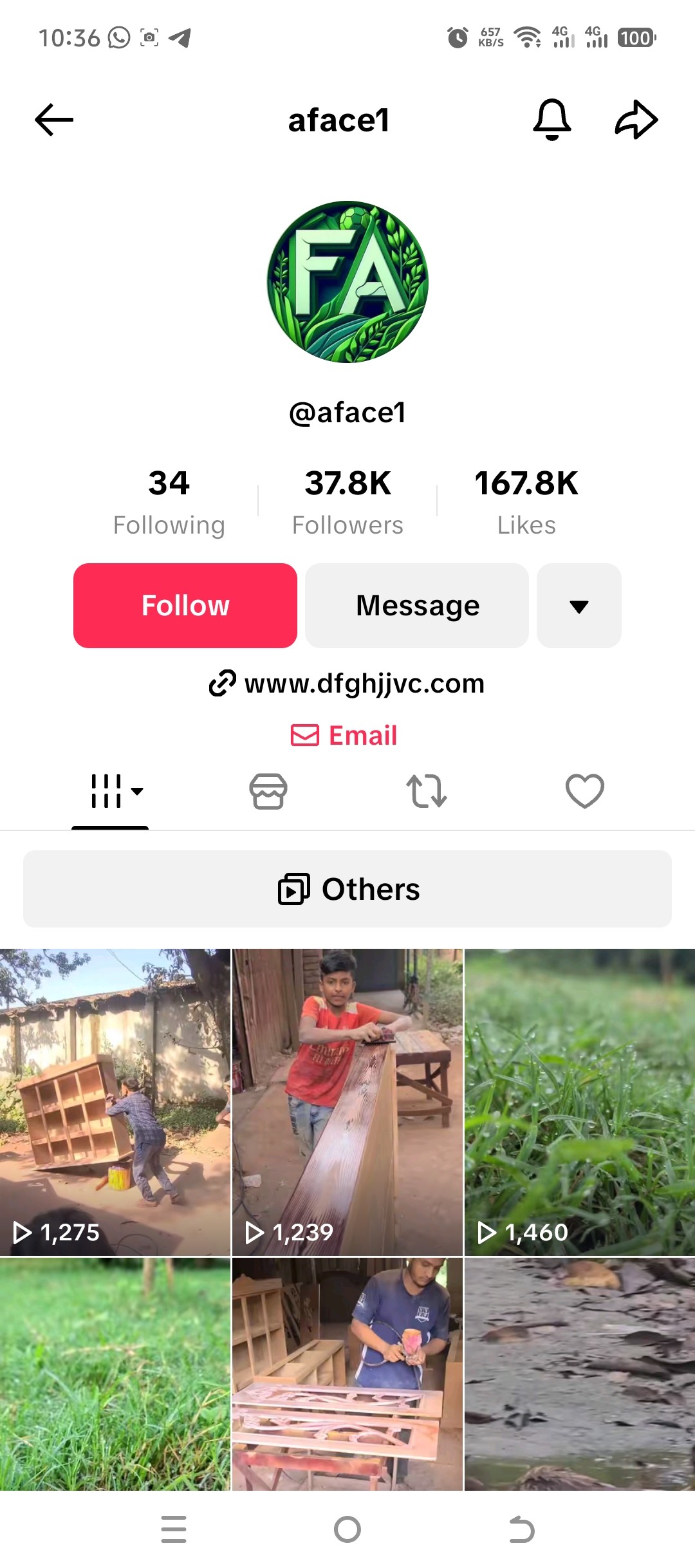Go back using the top-left arrow

coord(54,120)
